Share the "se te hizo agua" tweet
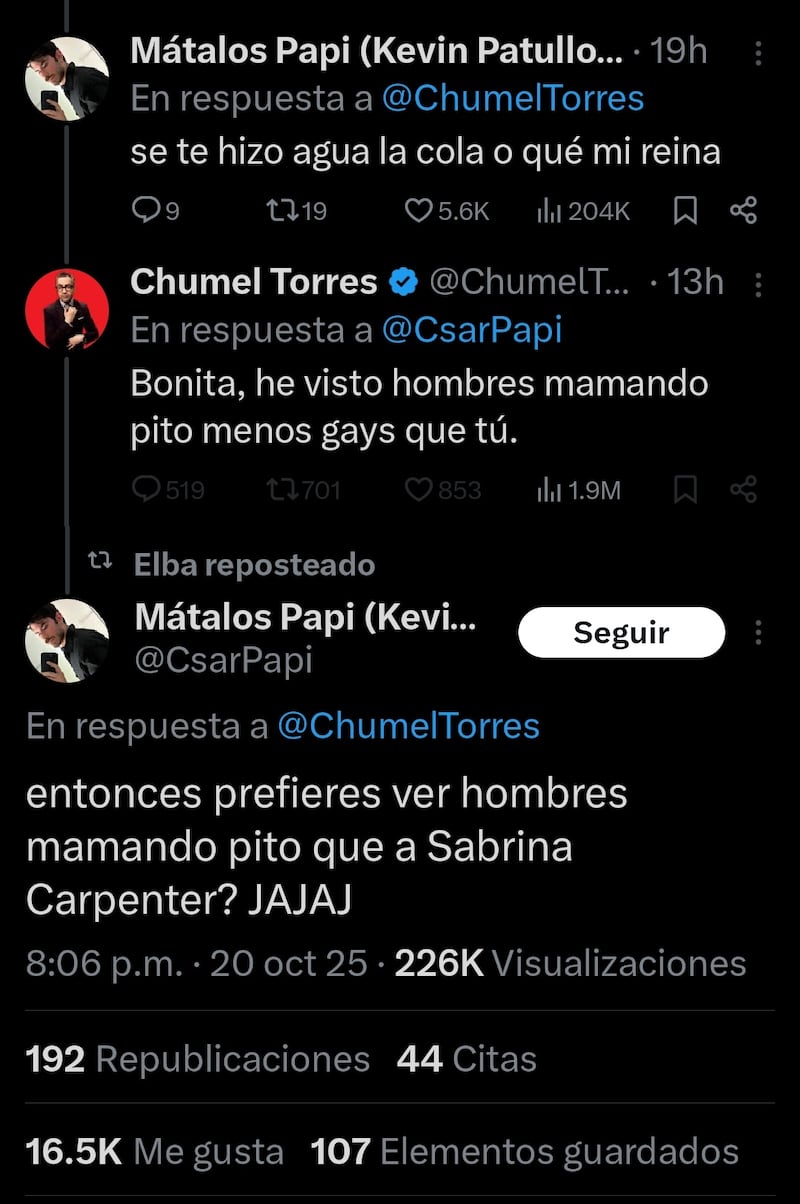The height and width of the screenshot is (1204, 800). pyautogui.click(x=743, y=211)
